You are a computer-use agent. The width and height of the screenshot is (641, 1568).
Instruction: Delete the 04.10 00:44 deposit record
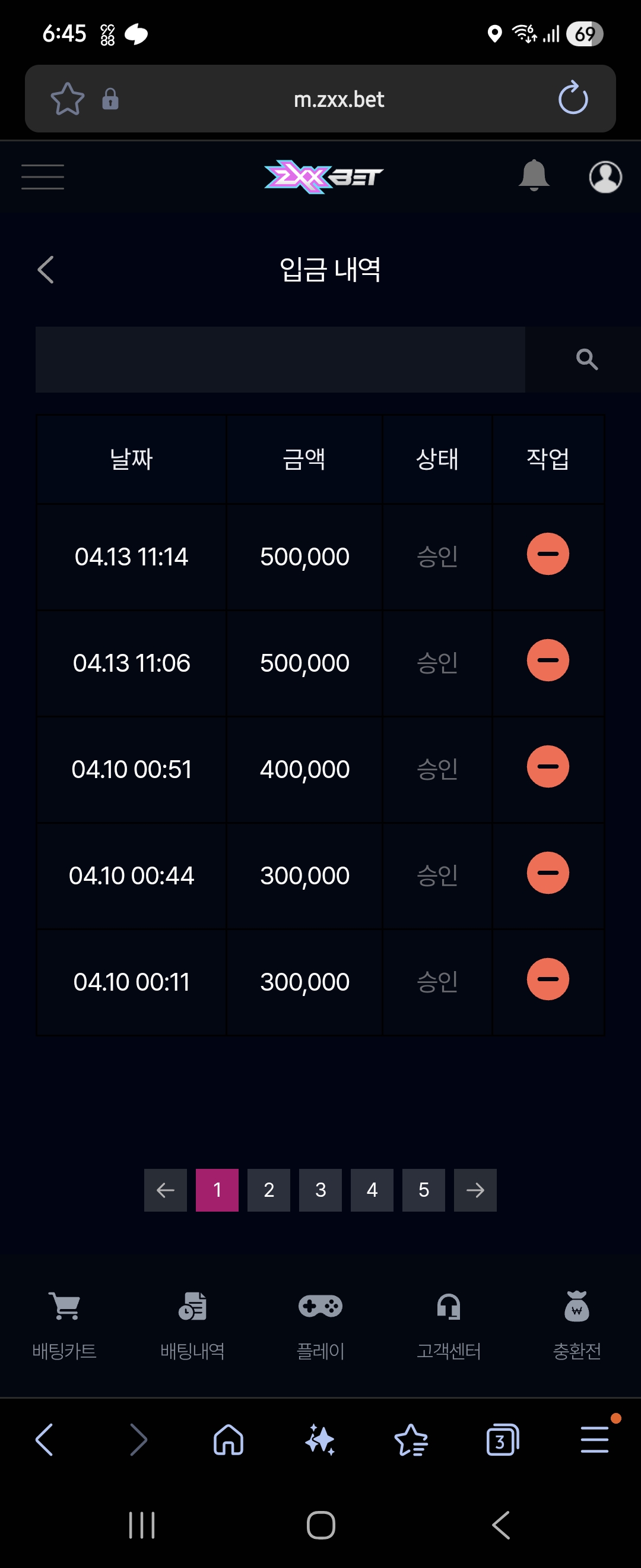point(547,873)
